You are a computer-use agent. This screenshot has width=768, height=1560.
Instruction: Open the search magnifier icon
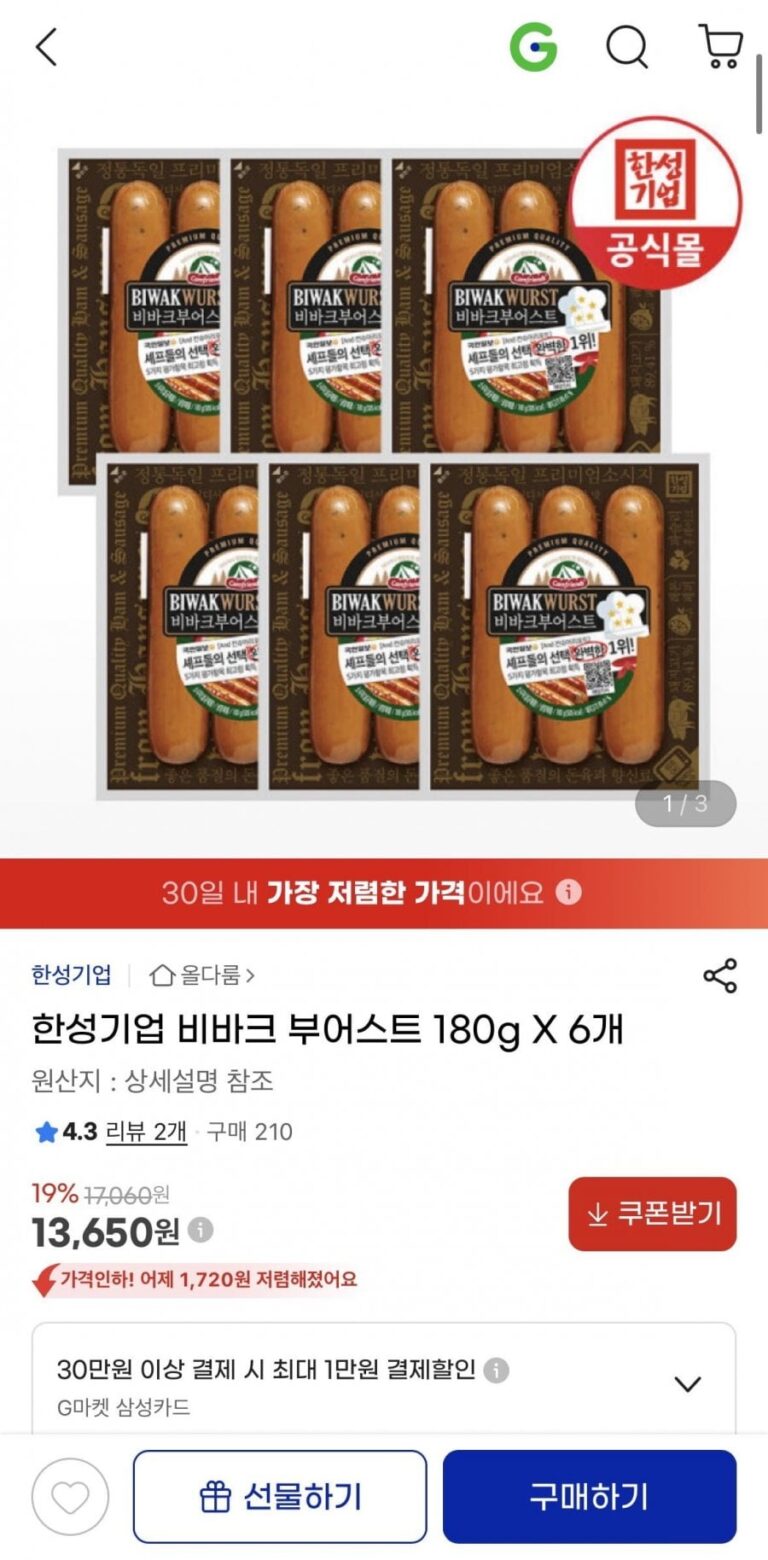pyautogui.click(x=627, y=47)
